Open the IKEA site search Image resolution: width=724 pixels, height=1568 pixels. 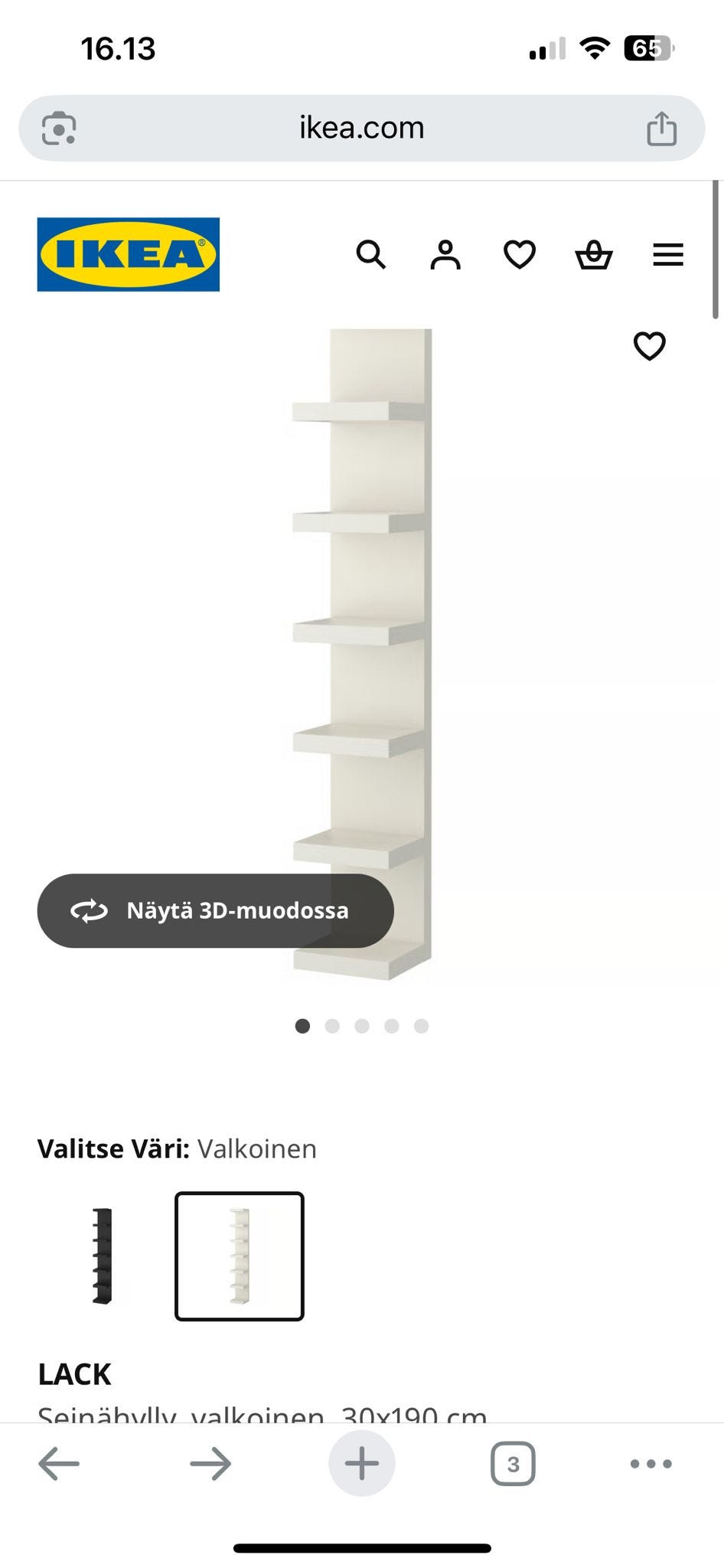371,254
